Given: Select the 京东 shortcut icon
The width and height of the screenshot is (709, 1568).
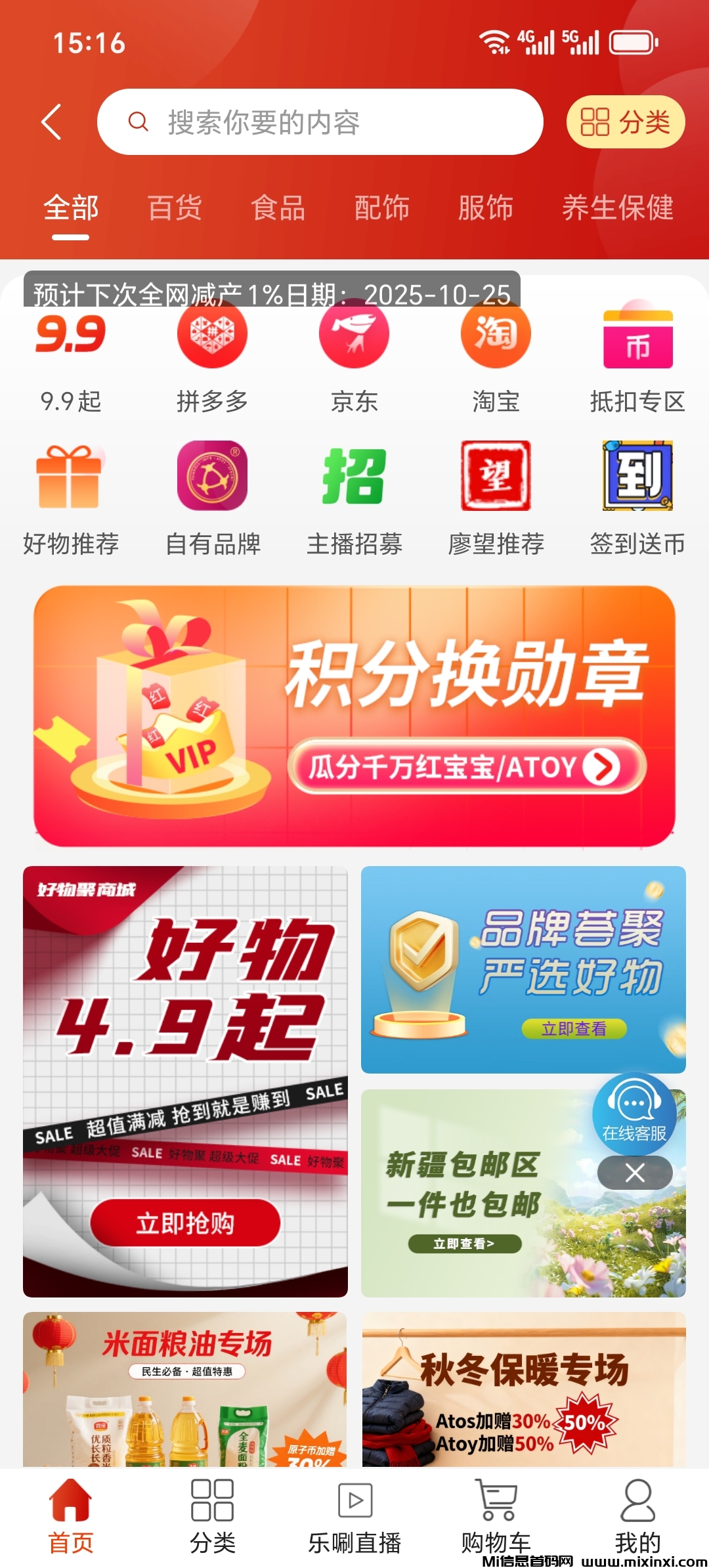Looking at the screenshot, I should [x=353, y=335].
